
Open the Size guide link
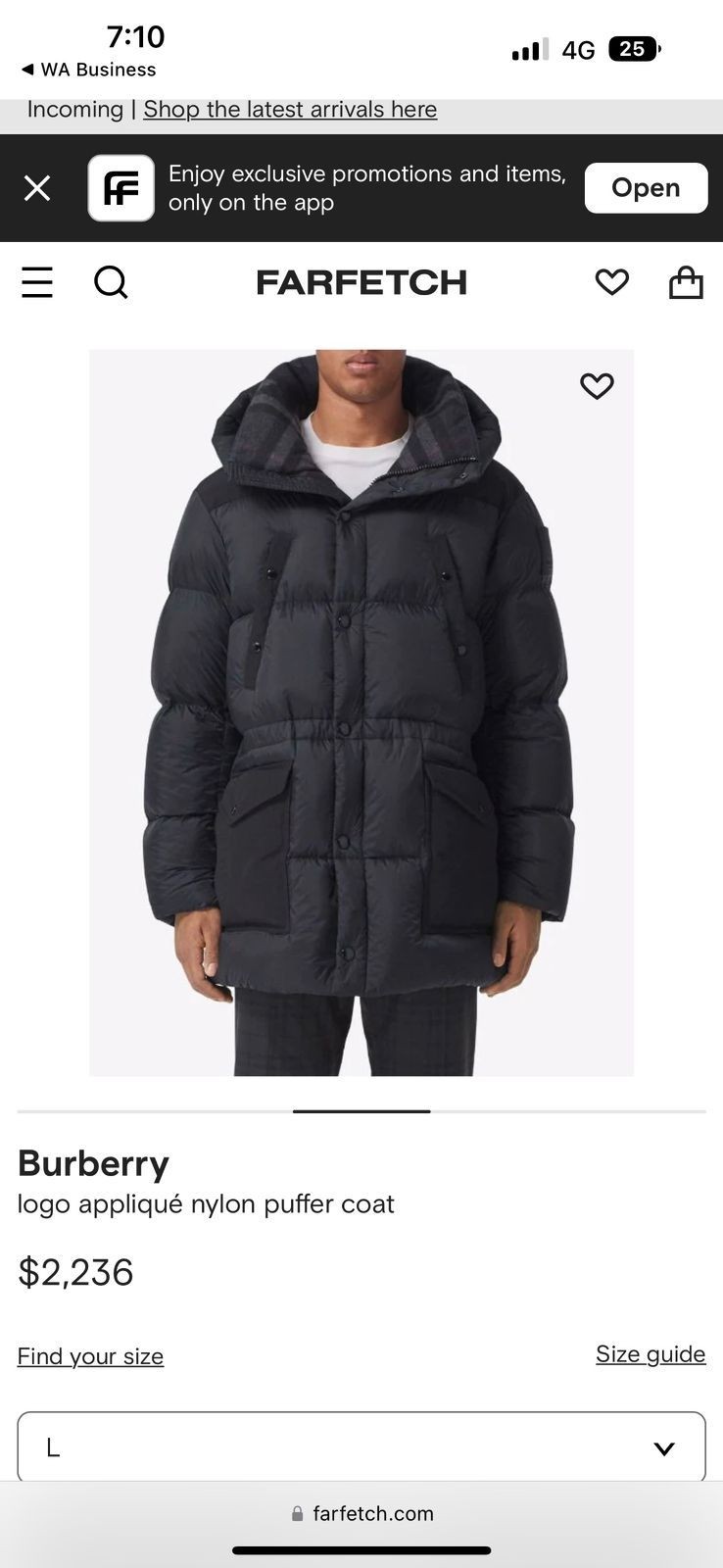tap(651, 1354)
